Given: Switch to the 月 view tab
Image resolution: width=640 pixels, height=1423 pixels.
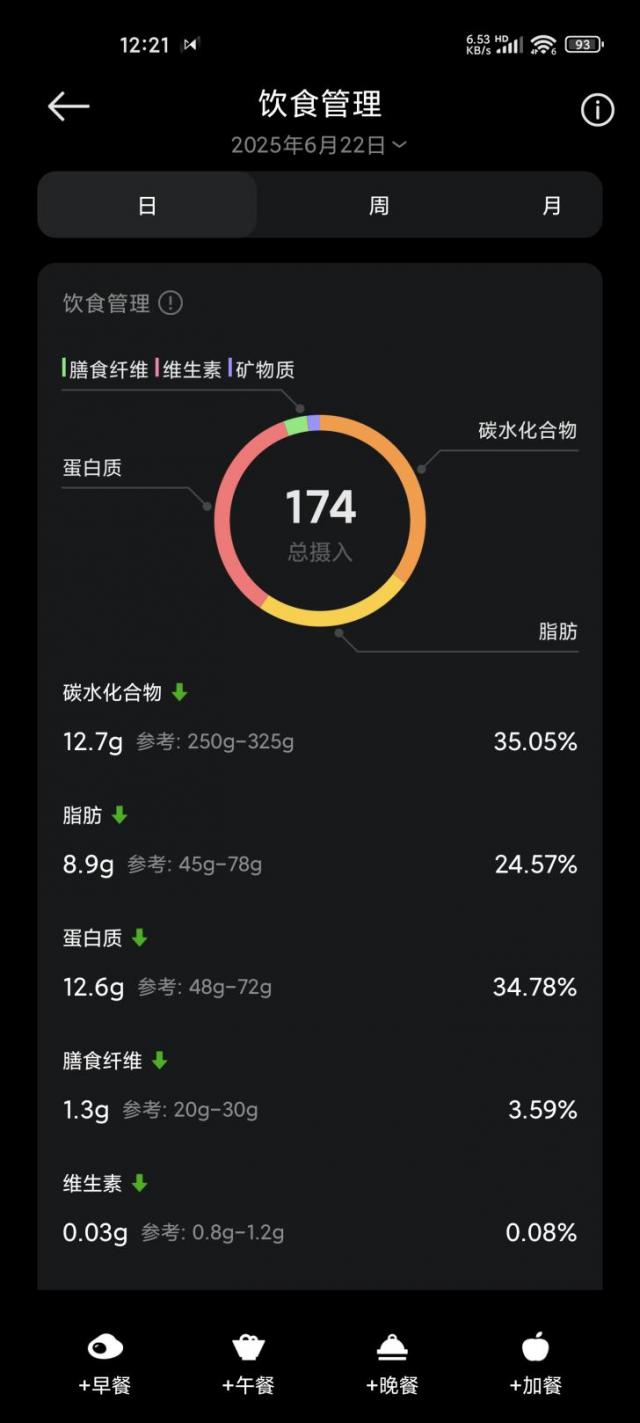Looking at the screenshot, I should (551, 205).
